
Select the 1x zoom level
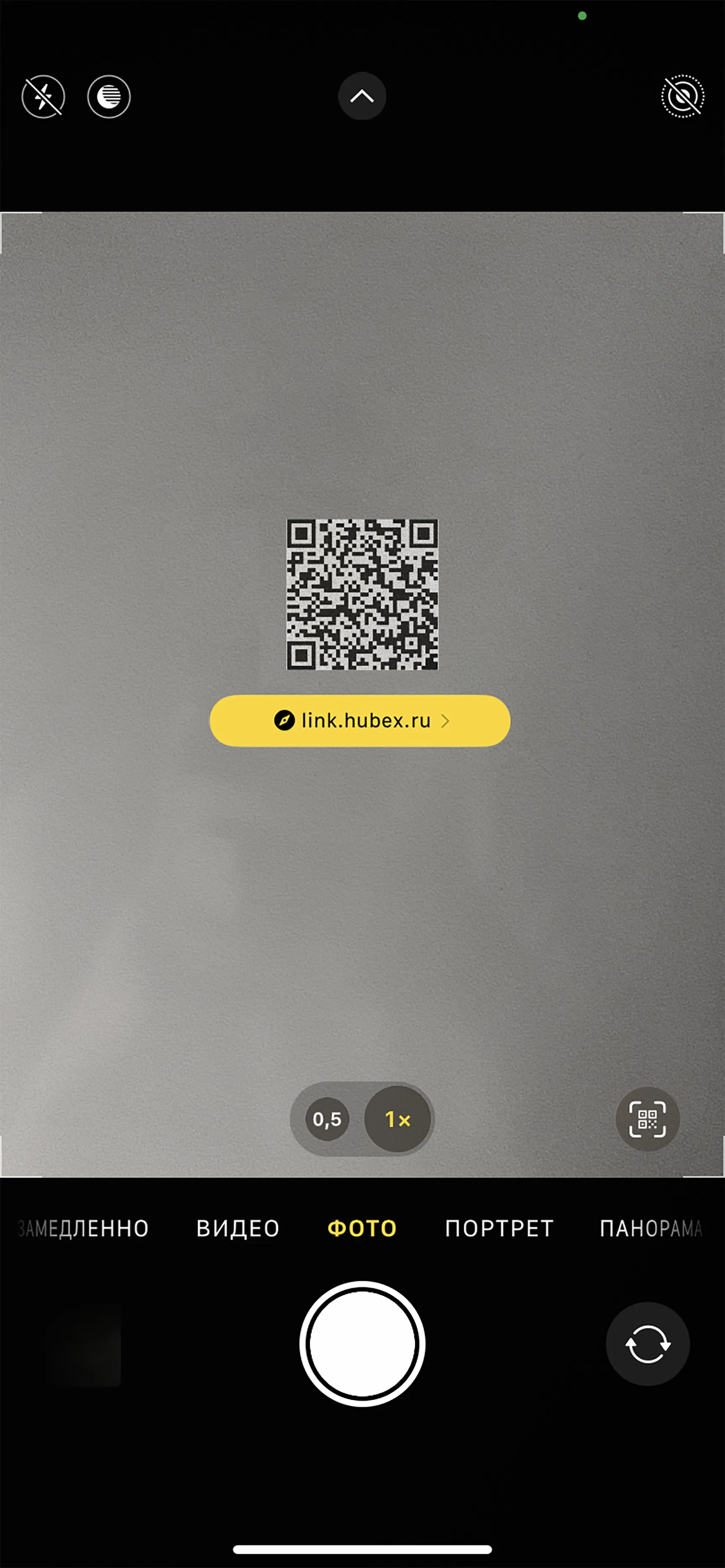(x=397, y=1119)
